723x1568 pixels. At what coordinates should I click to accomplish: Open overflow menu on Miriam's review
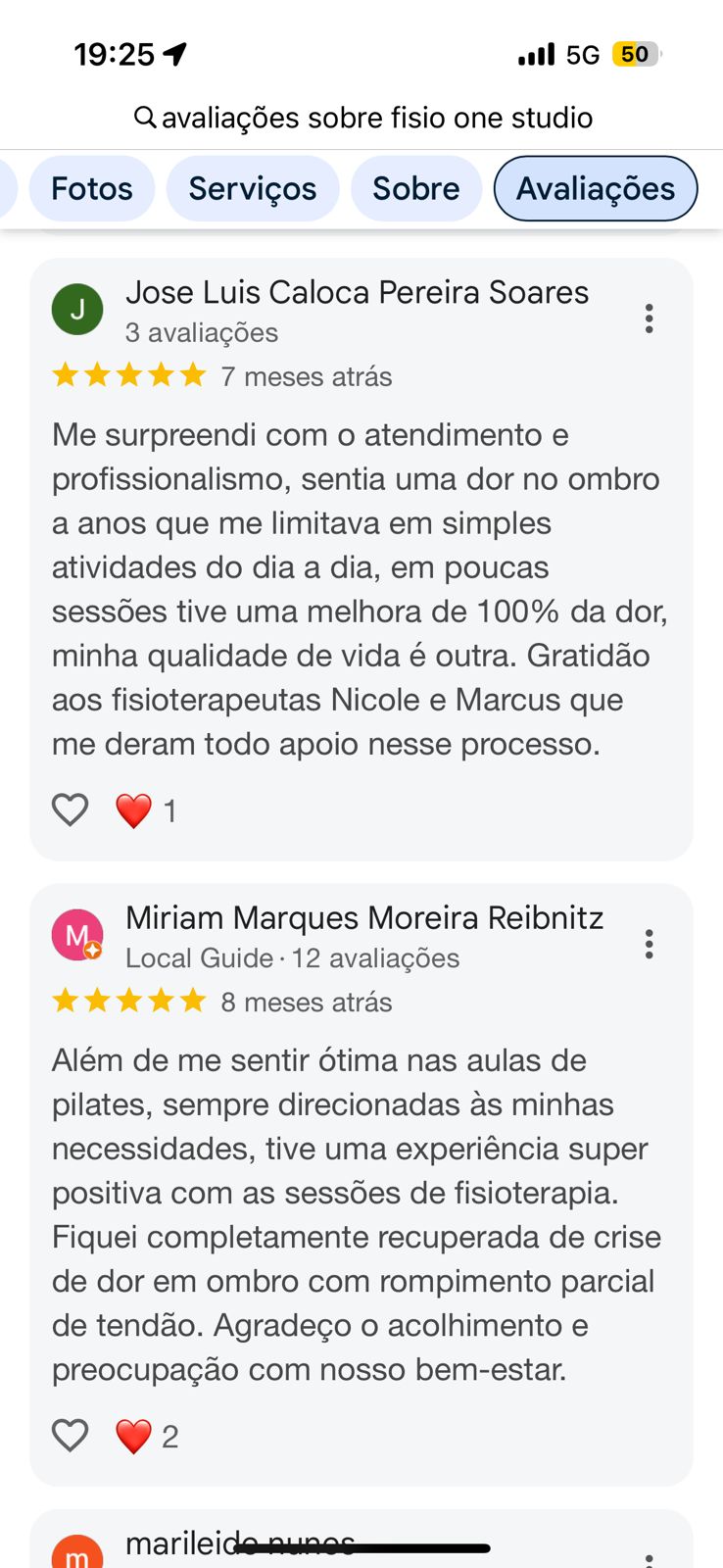coord(649,944)
